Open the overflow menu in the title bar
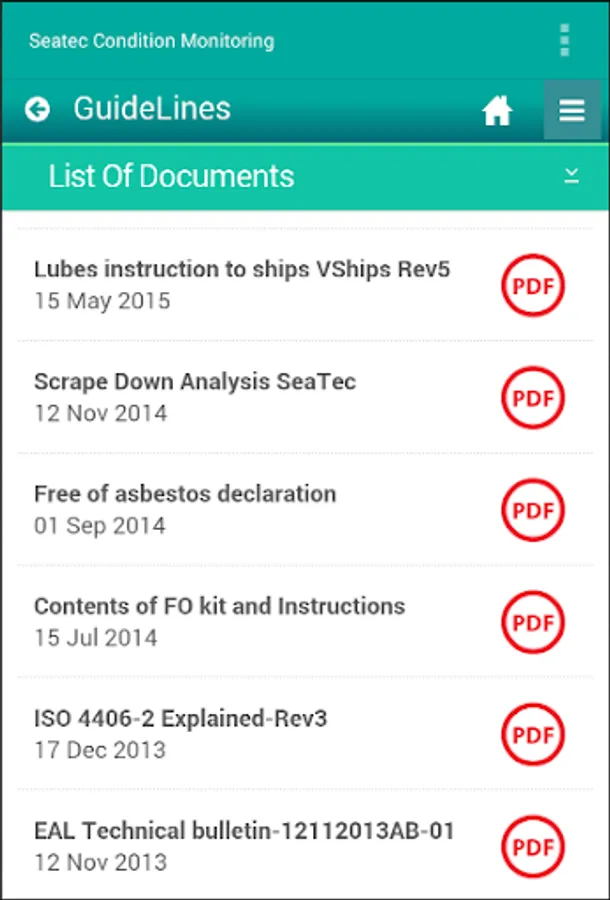The height and width of the screenshot is (900, 610). (565, 40)
